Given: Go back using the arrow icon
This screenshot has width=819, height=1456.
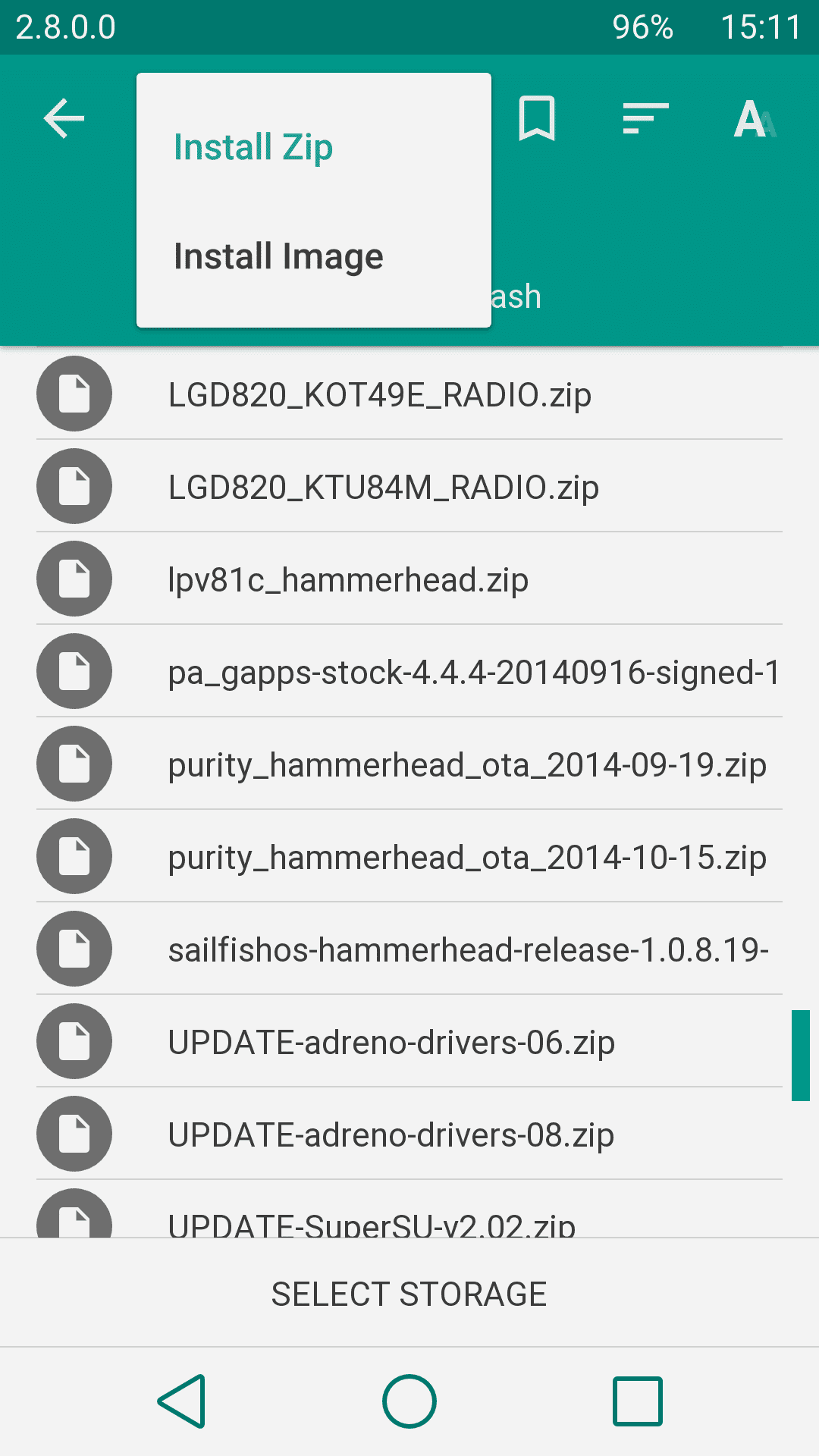Looking at the screenshot, I should [64, 119].
